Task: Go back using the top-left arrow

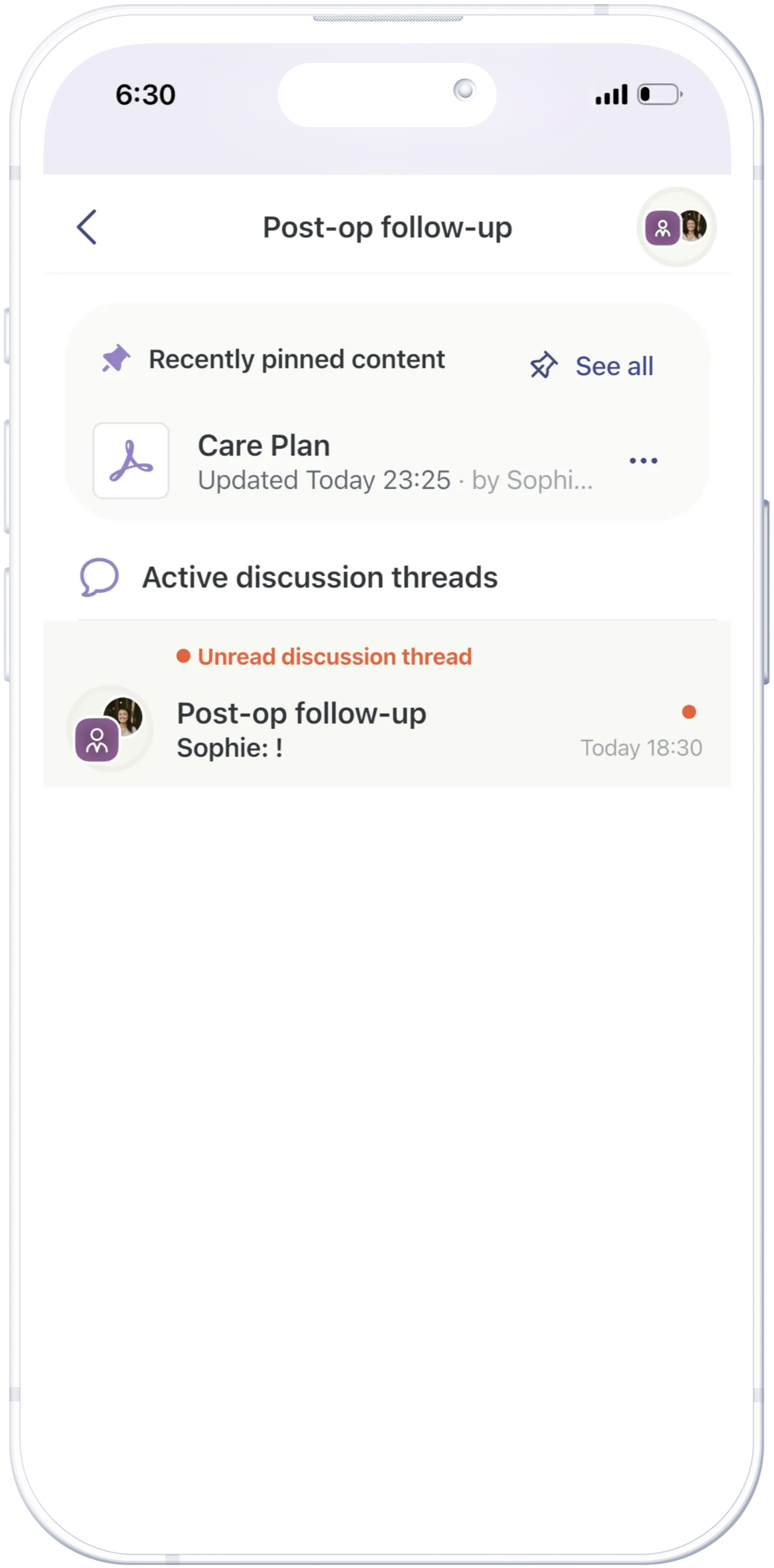Action: pyautogui.click(x=86, y=227)
